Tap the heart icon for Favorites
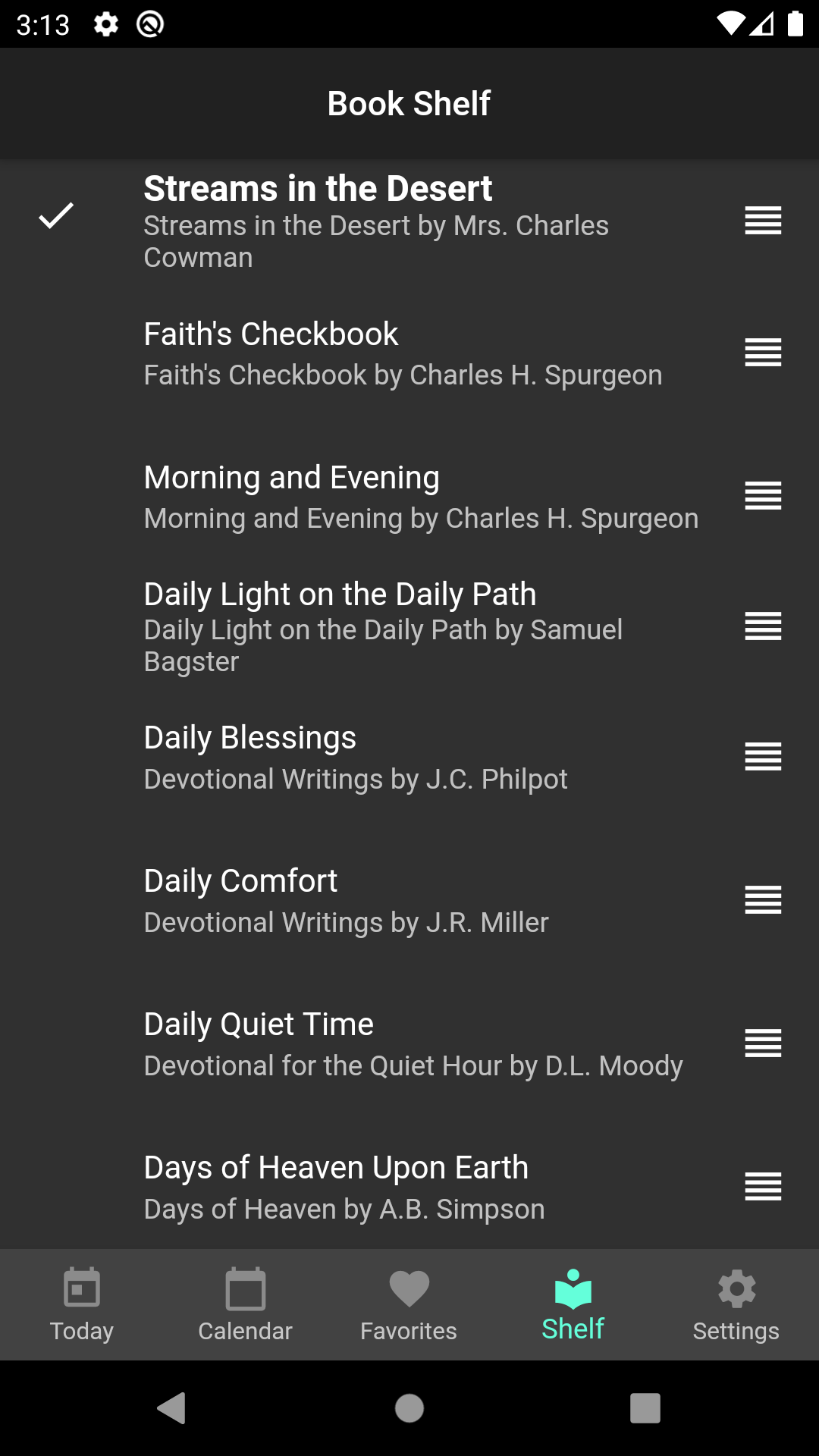The image size is (819, 1456). pos(408,1304)
